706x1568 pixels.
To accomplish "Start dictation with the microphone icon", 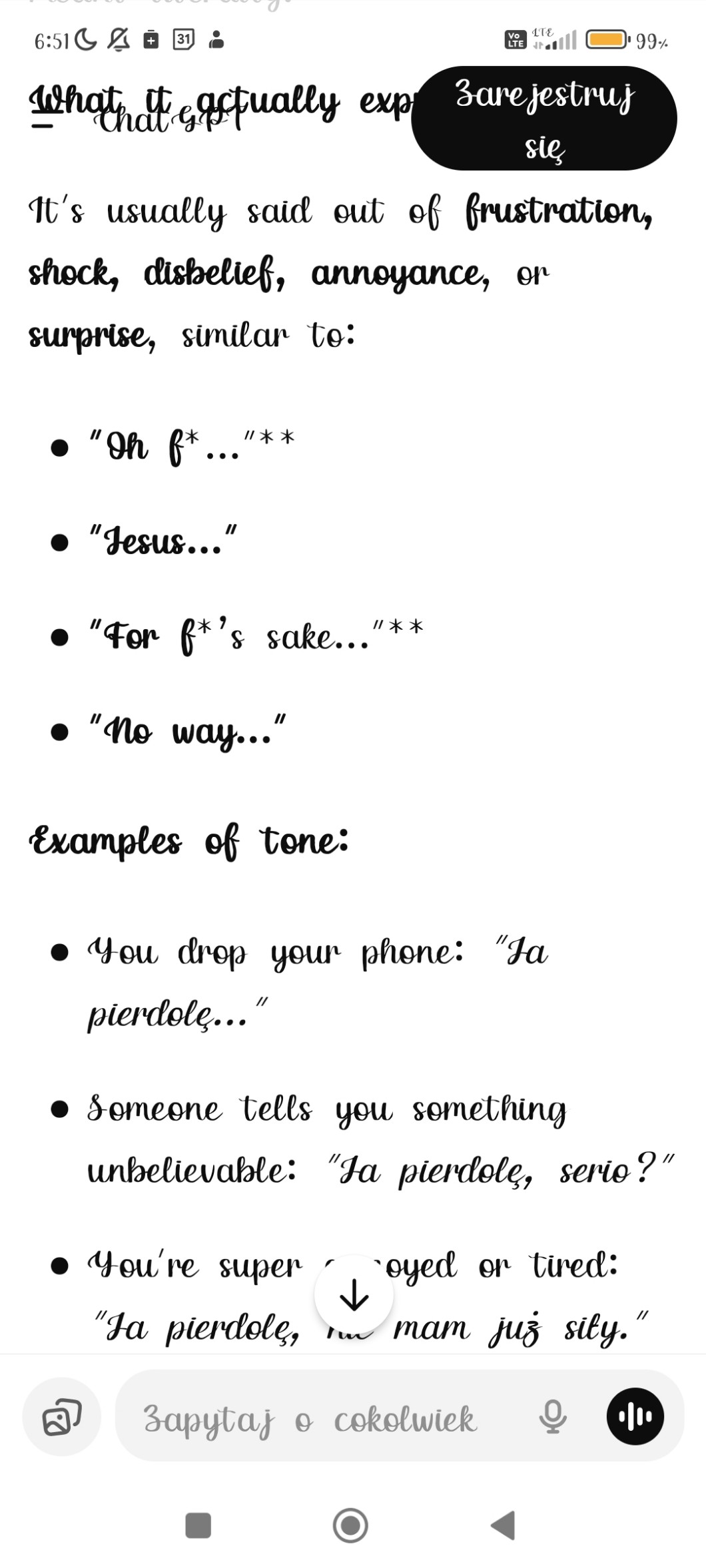I will click(x=552, y=1416).
